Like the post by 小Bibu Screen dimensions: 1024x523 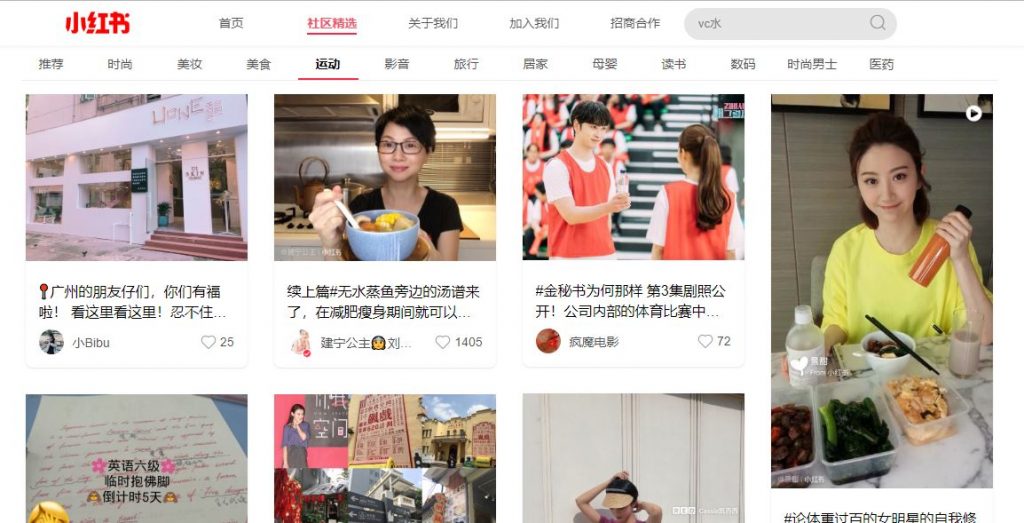coord(209,342)
